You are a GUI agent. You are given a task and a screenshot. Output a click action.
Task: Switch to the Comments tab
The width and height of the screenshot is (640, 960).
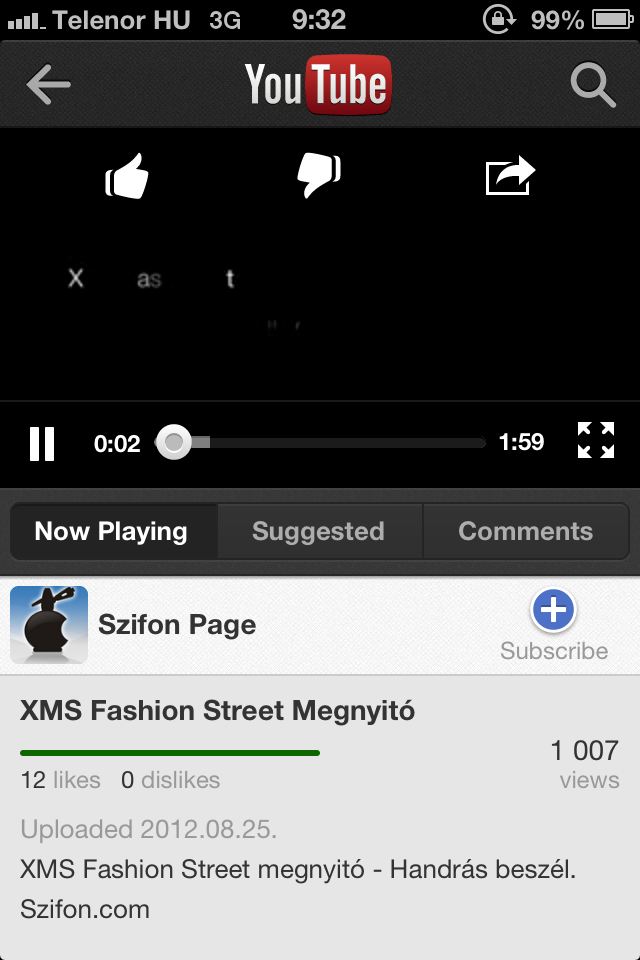526,531
